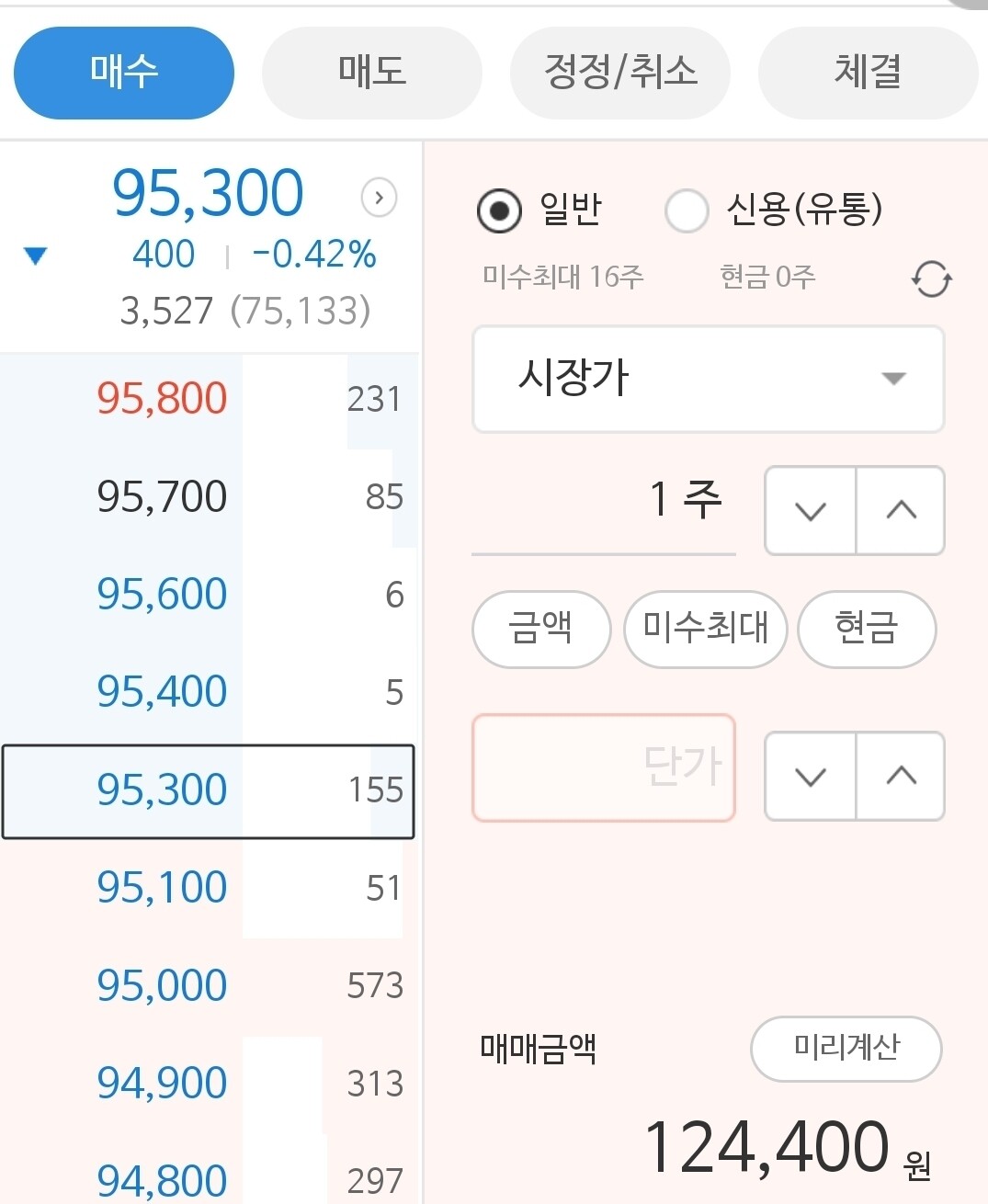The height and width of the screenshot is (1204, 988).
Task: Click the 미리계산 button
Action: [x=846, y=1049]
